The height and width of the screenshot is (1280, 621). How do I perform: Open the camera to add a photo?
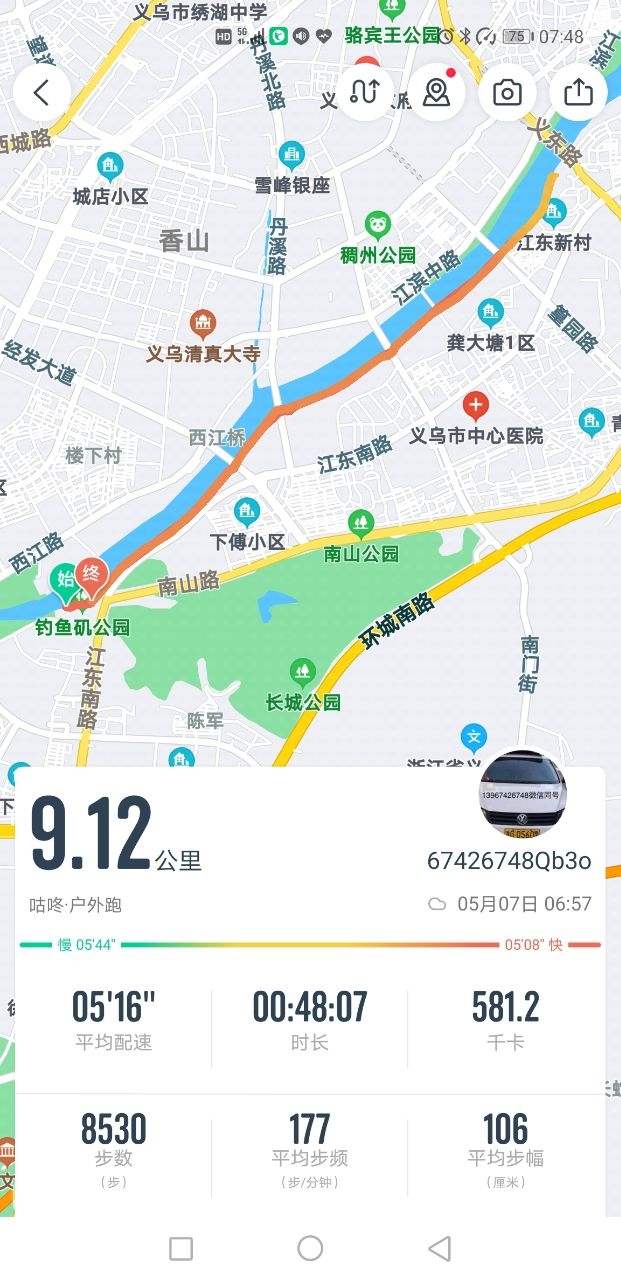coord(507,93)
